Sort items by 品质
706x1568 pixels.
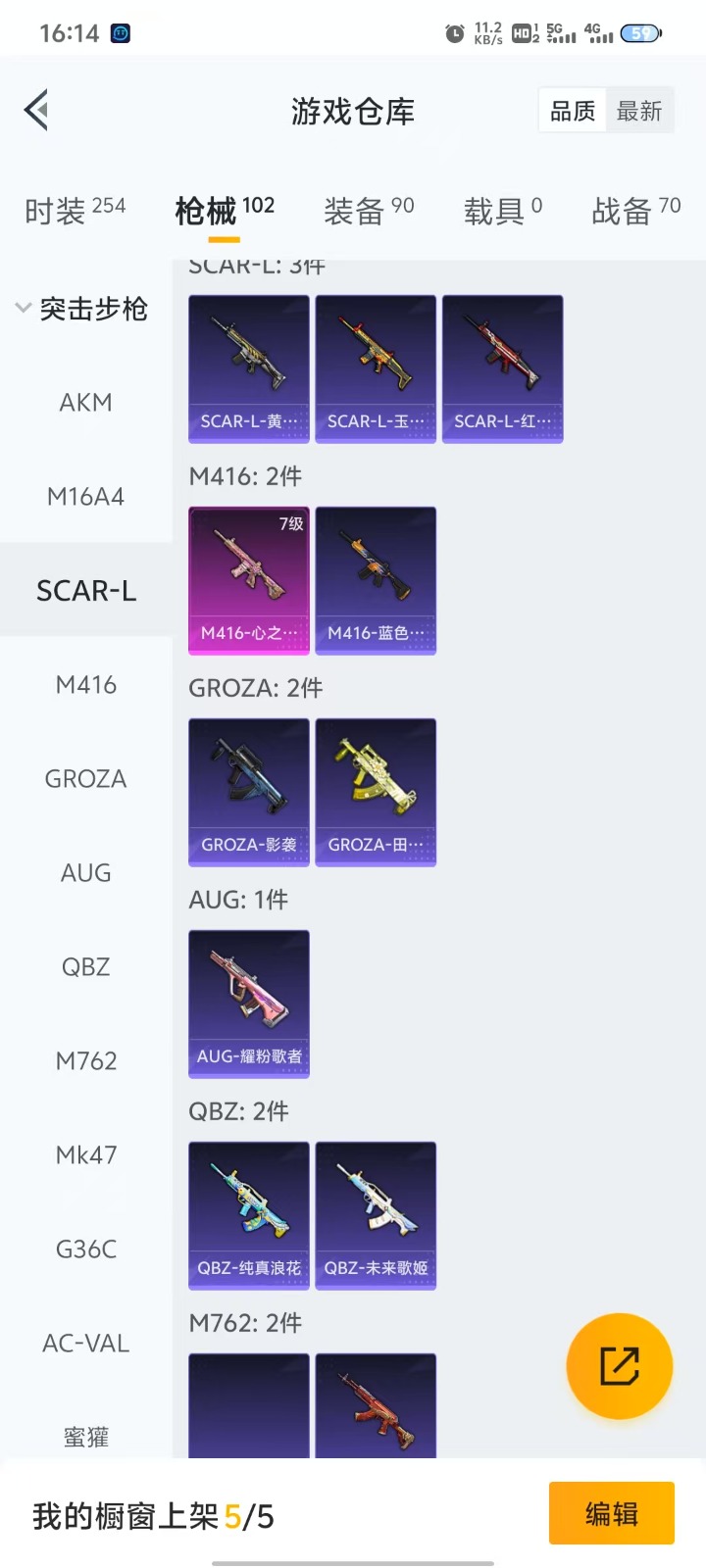[x=573, y=111]
